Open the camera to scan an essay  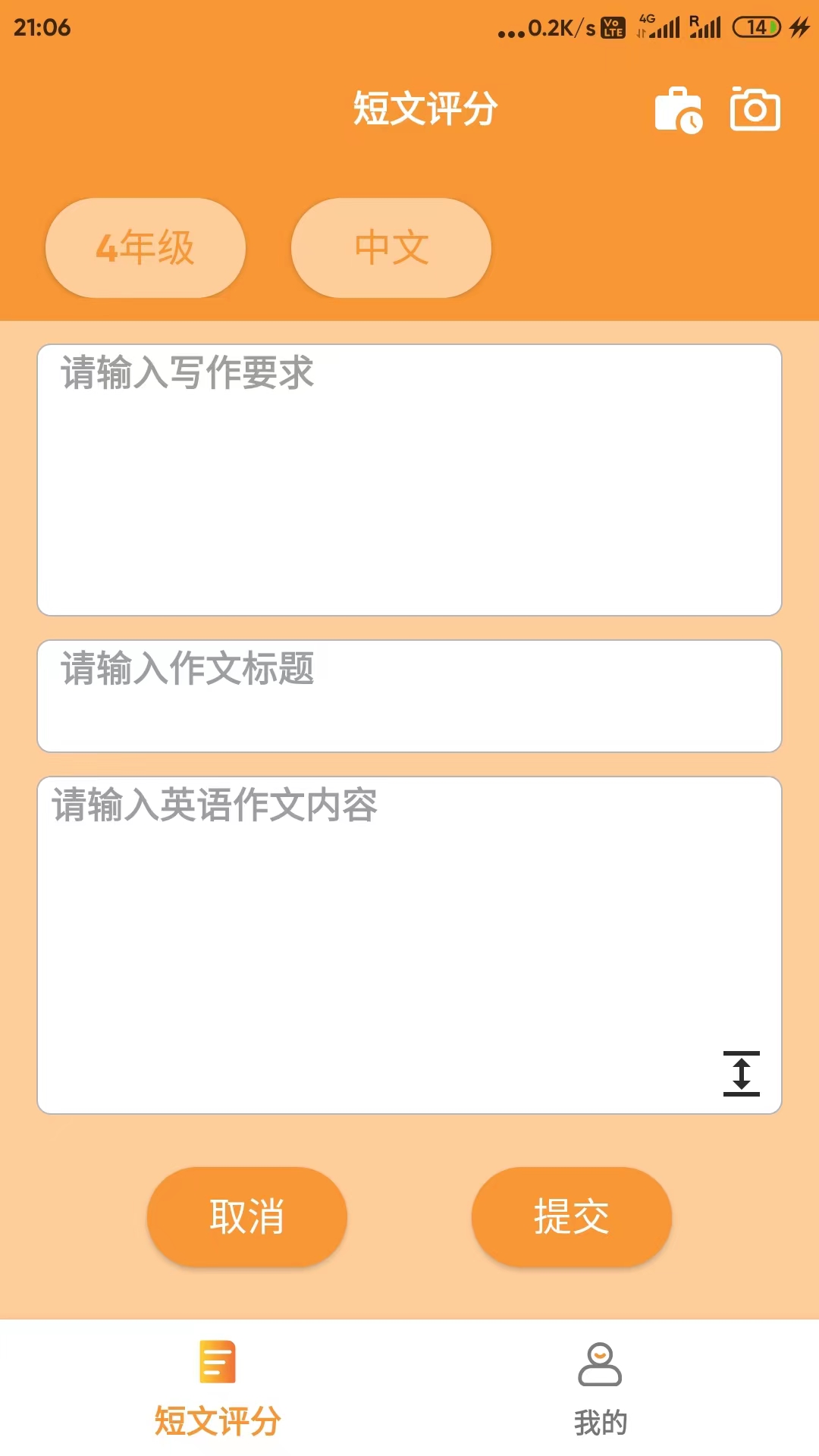[755, 109]
